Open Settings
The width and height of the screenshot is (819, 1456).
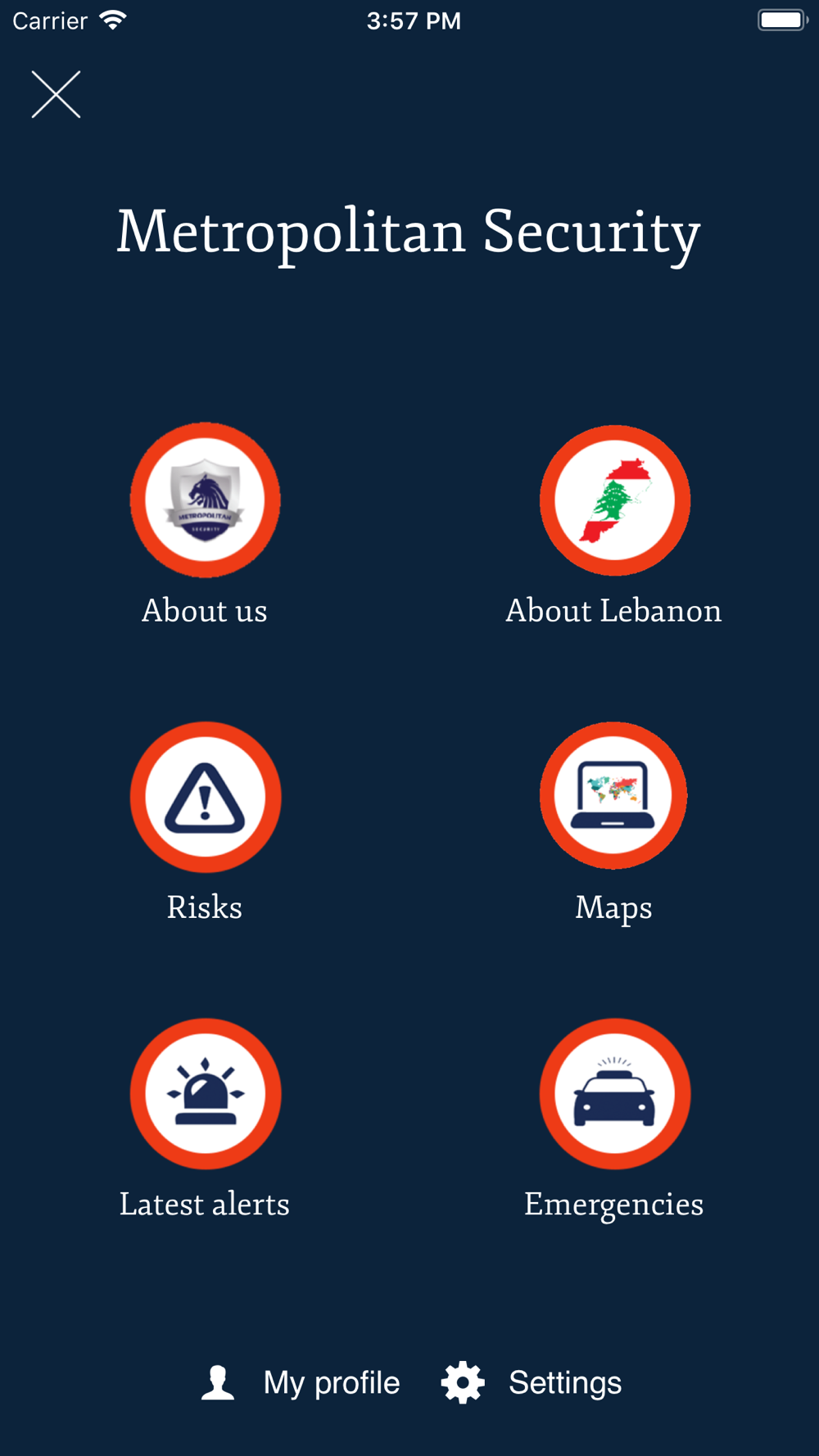tap(532, 1382)
